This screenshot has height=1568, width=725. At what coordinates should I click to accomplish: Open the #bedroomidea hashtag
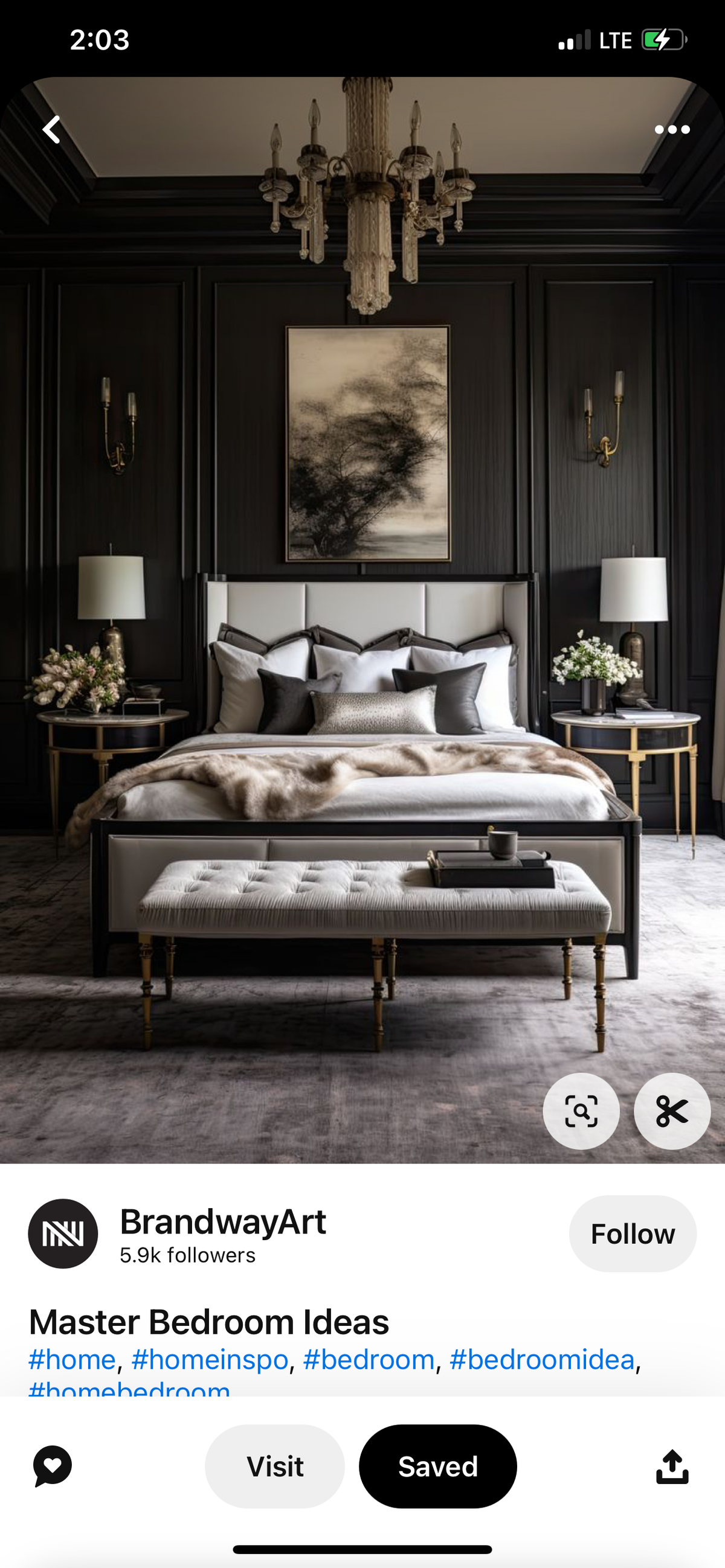(x=541, y=1360)
